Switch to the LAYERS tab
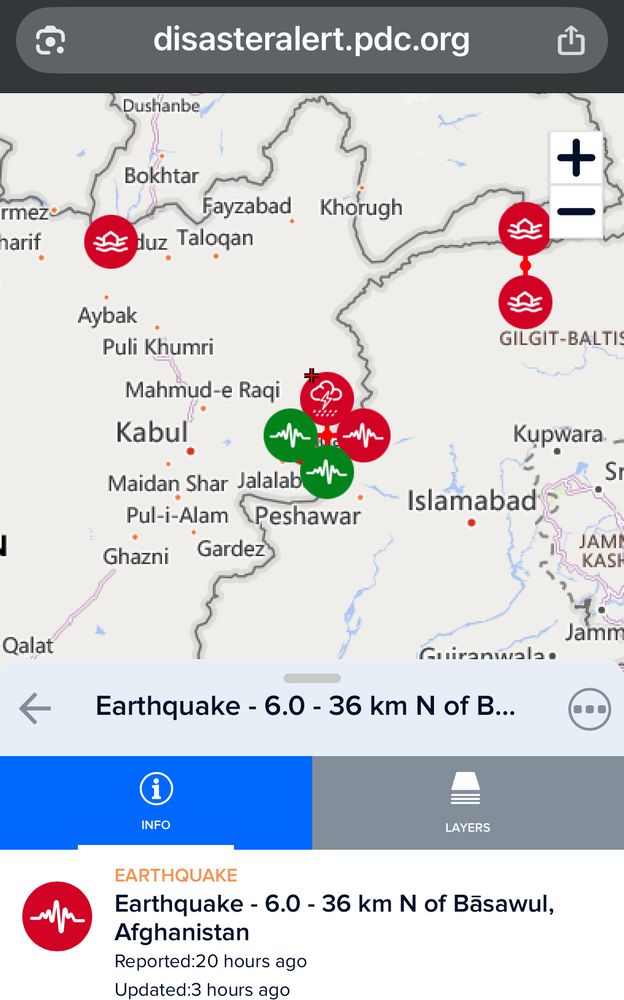This screenshot has width=624, height=1000. coord(467,802)
